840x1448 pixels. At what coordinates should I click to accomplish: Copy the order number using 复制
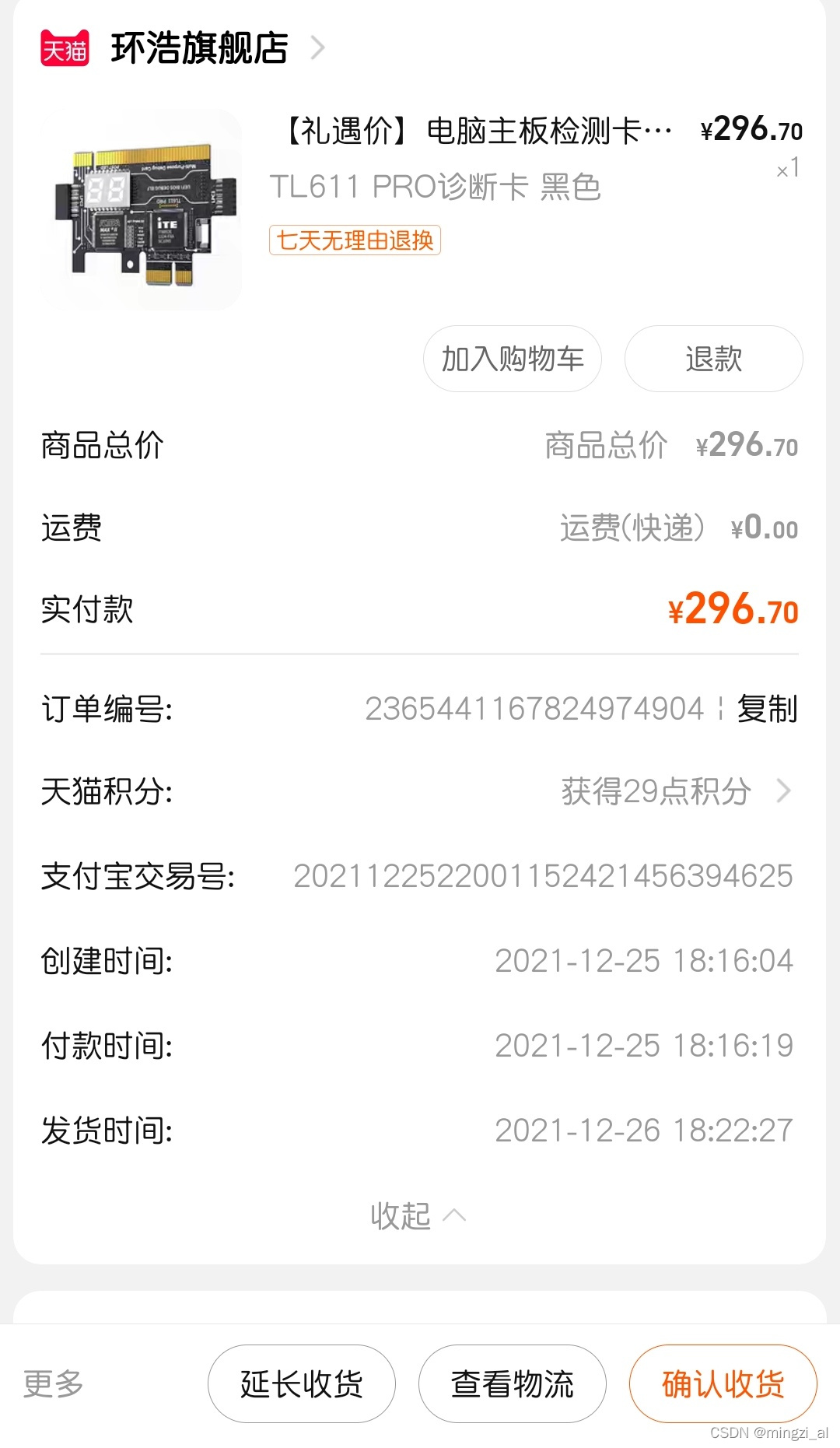[x=767, y=710]
